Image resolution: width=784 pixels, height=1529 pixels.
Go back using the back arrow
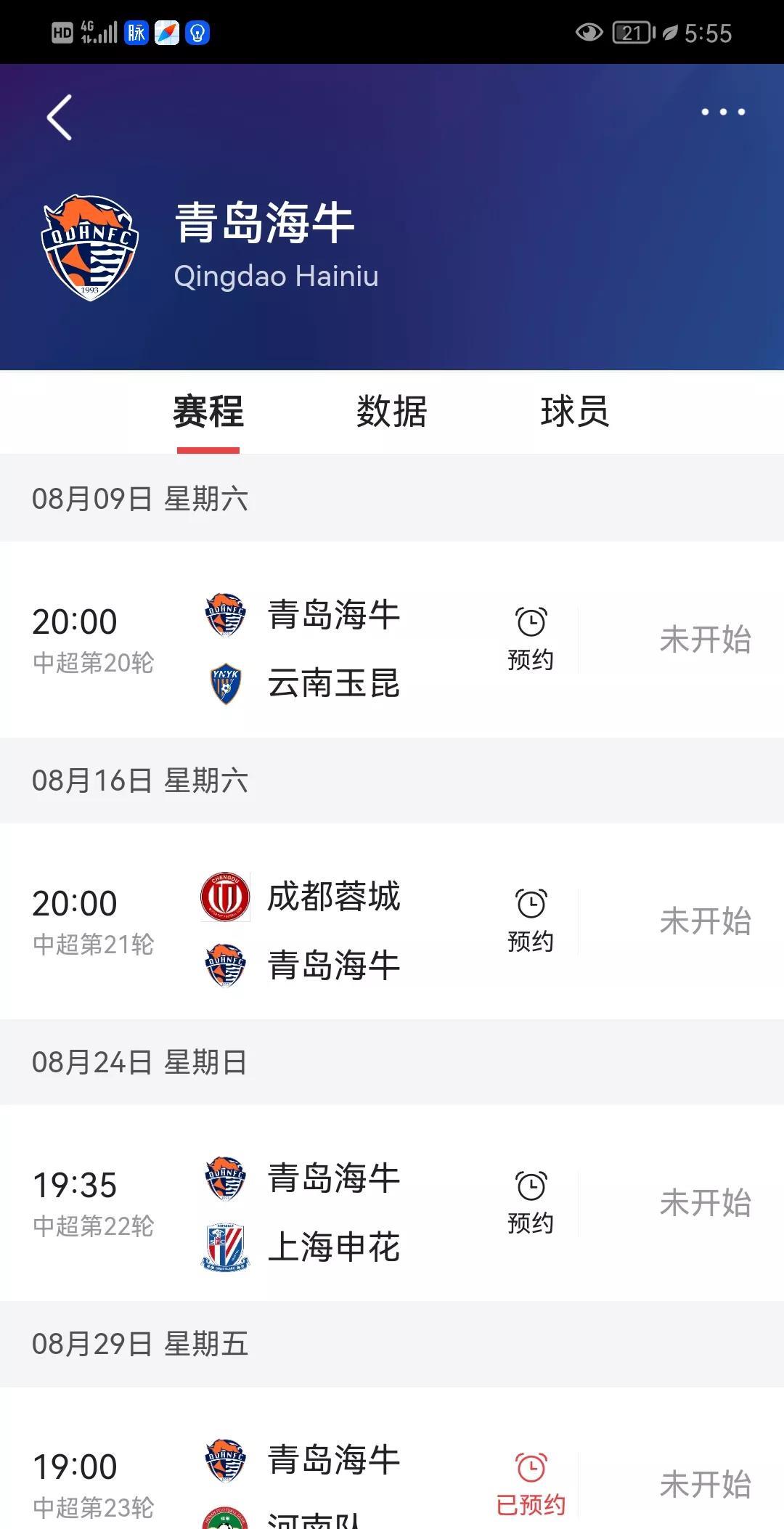tap(60, 117)
